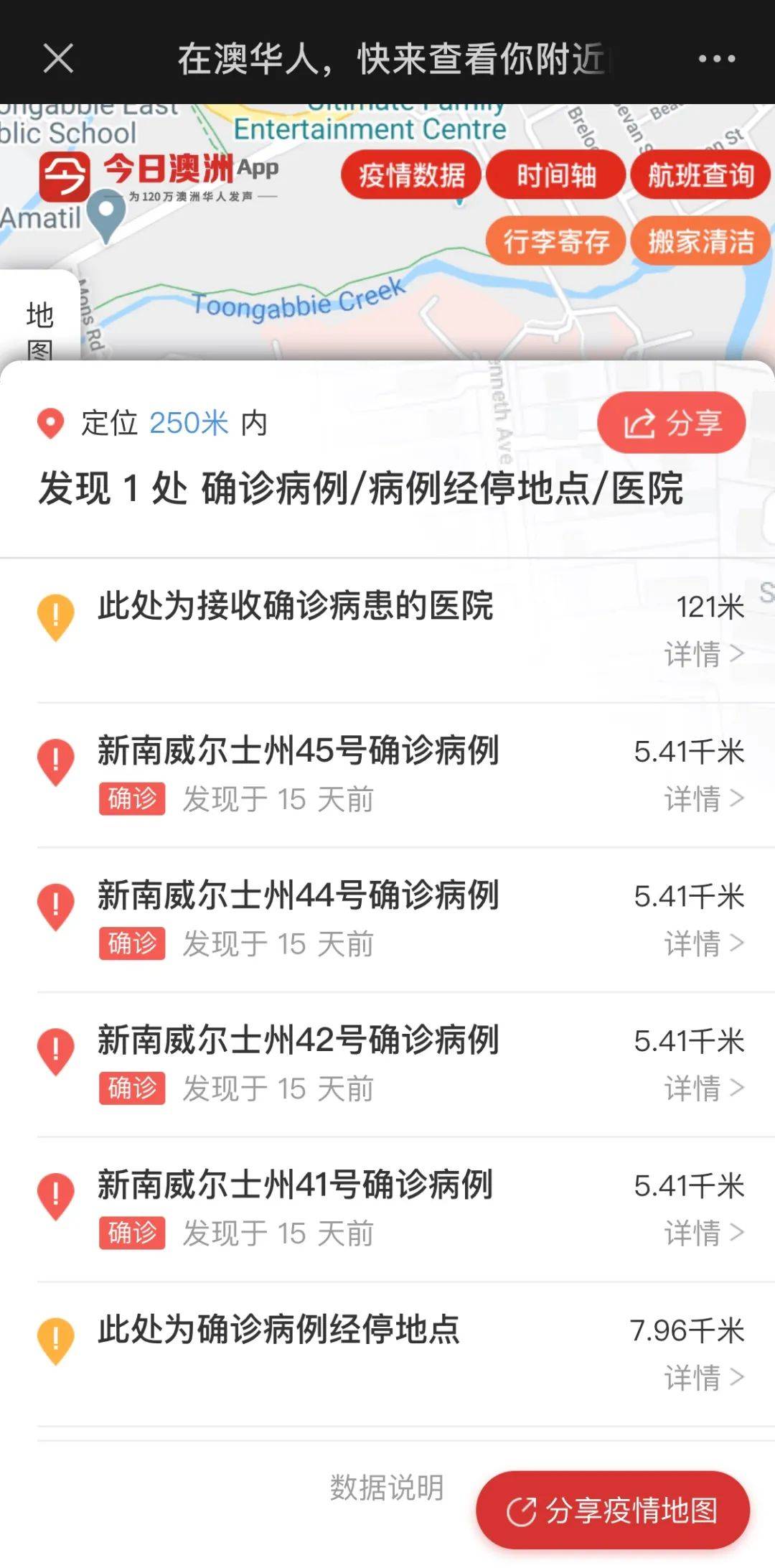The width and height of the screenshot is (775, 1568).
Task: Open details for 新南威尔士州44号确诊病例
Action: [x=704, y=943]
